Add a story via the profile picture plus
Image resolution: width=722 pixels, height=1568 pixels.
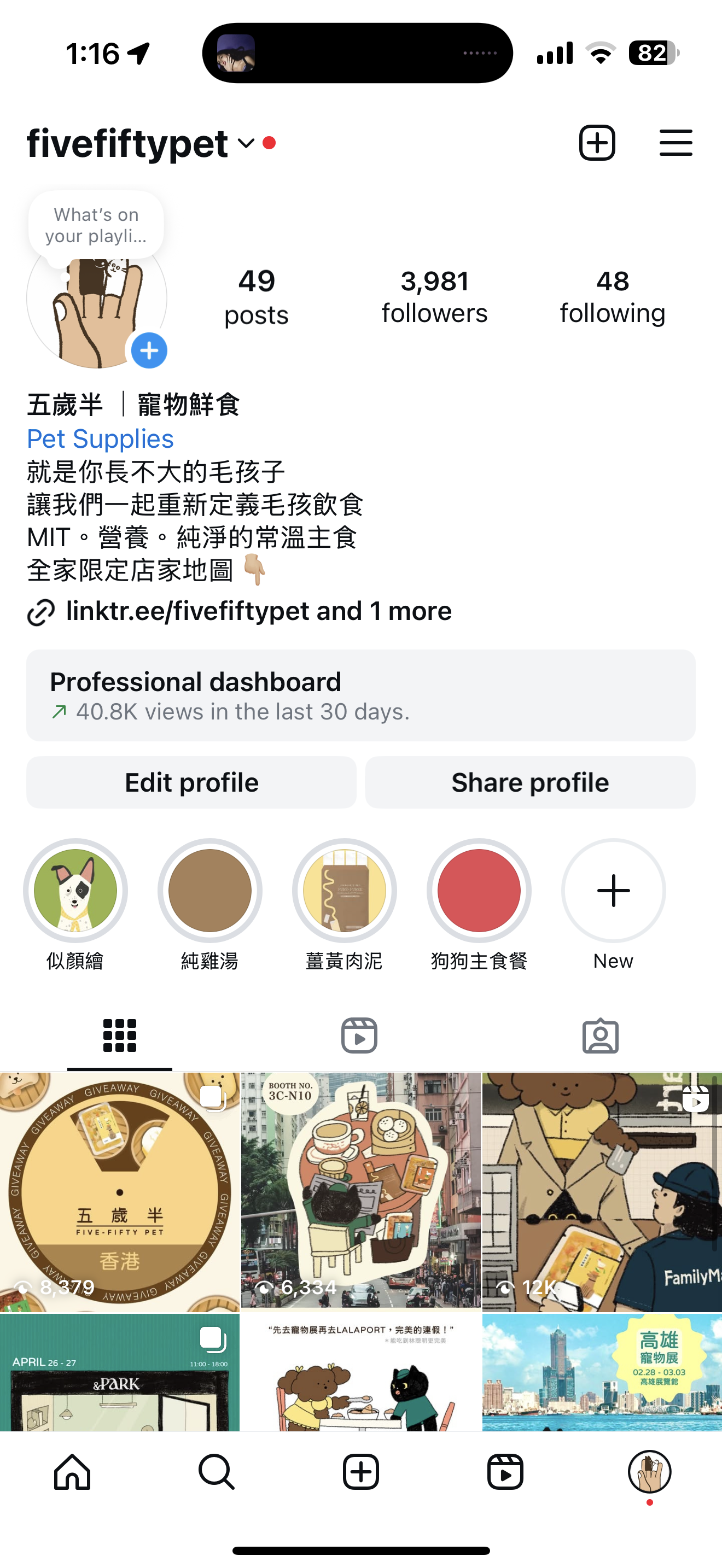(149, 350)
